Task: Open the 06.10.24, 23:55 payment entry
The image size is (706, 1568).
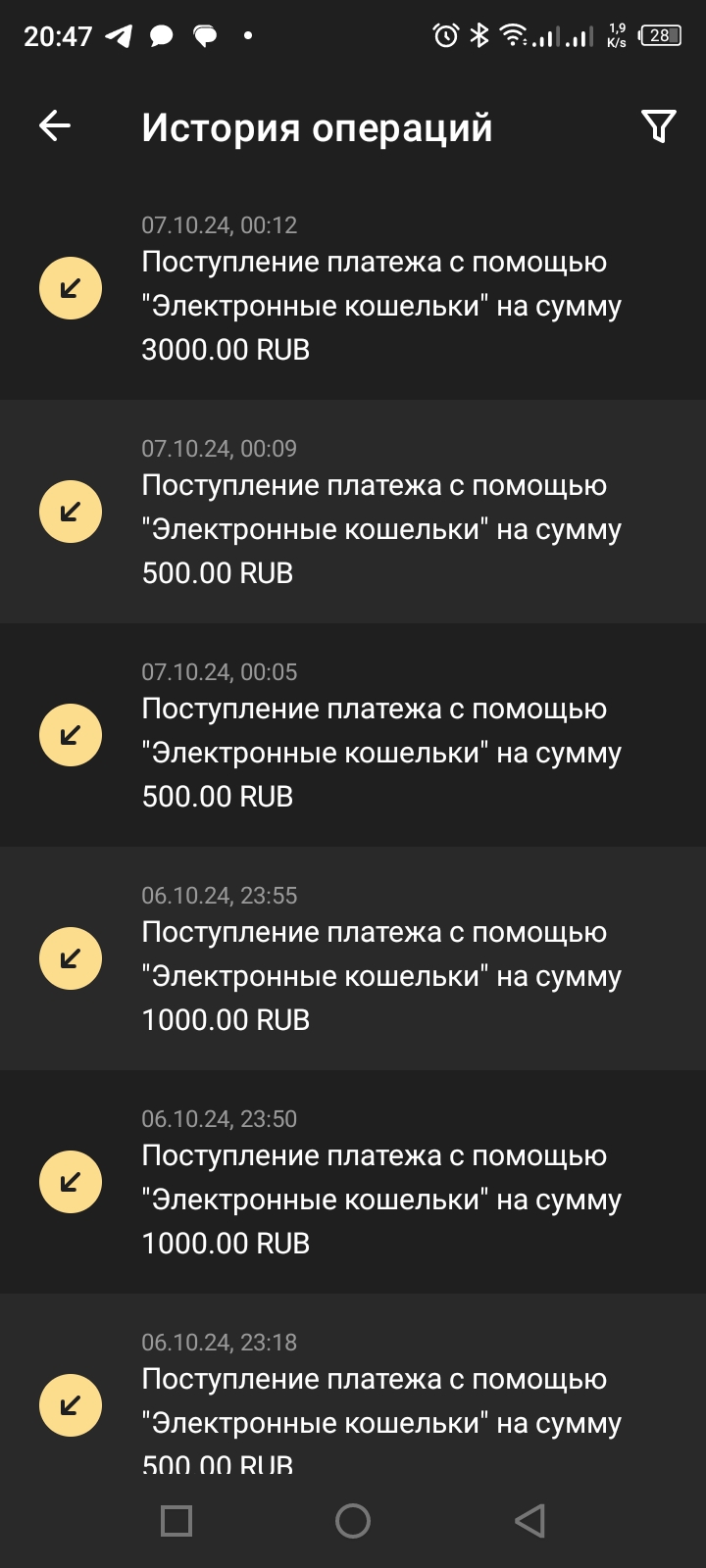Action: [353, 958]
